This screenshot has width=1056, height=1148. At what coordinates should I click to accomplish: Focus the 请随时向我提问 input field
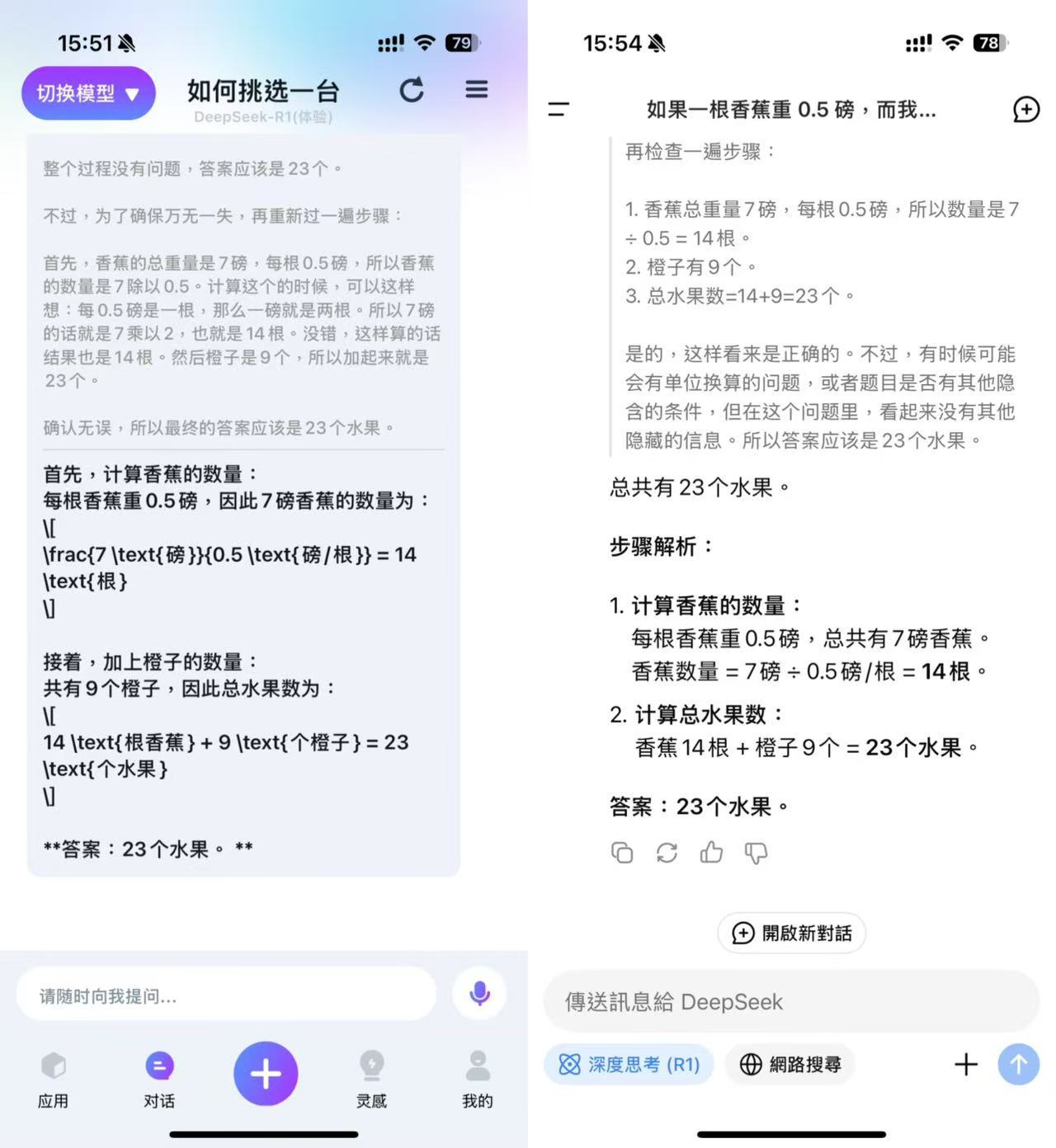pyautogui.click(x=225, y=995)
